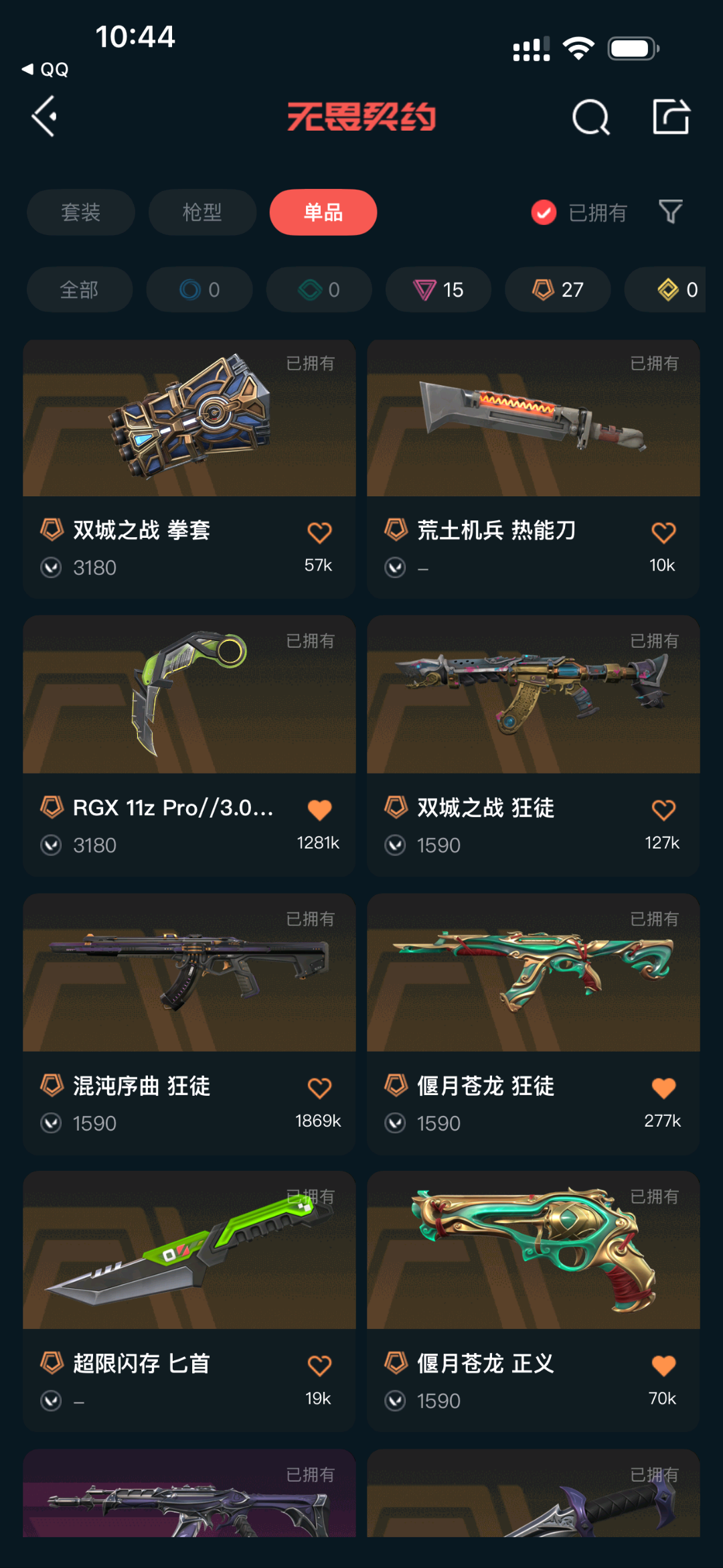Uncheck the 已拥有 filter checkbox

click(544, 213)
